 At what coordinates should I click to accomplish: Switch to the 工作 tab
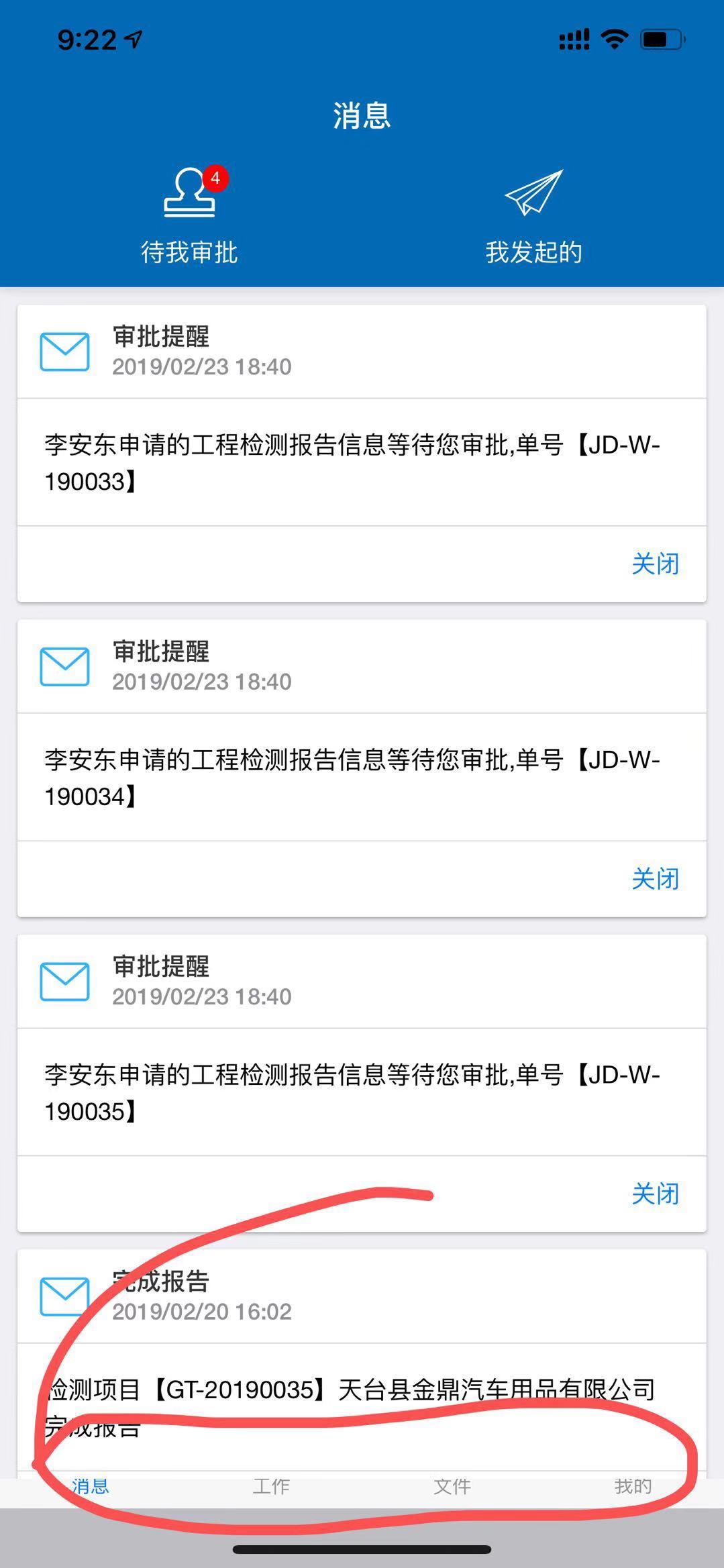point(271,1486)
